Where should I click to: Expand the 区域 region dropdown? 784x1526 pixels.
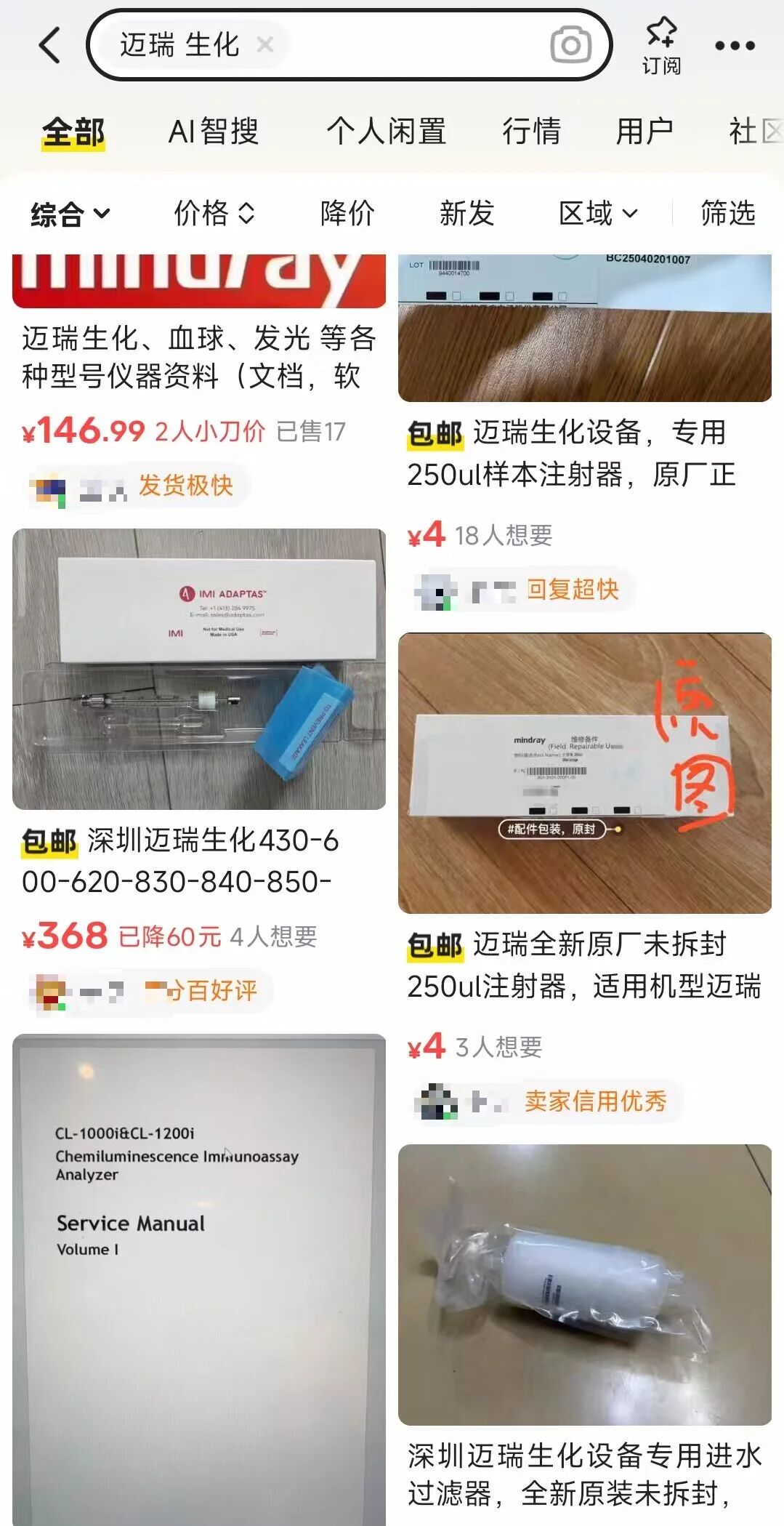(597, 214)
